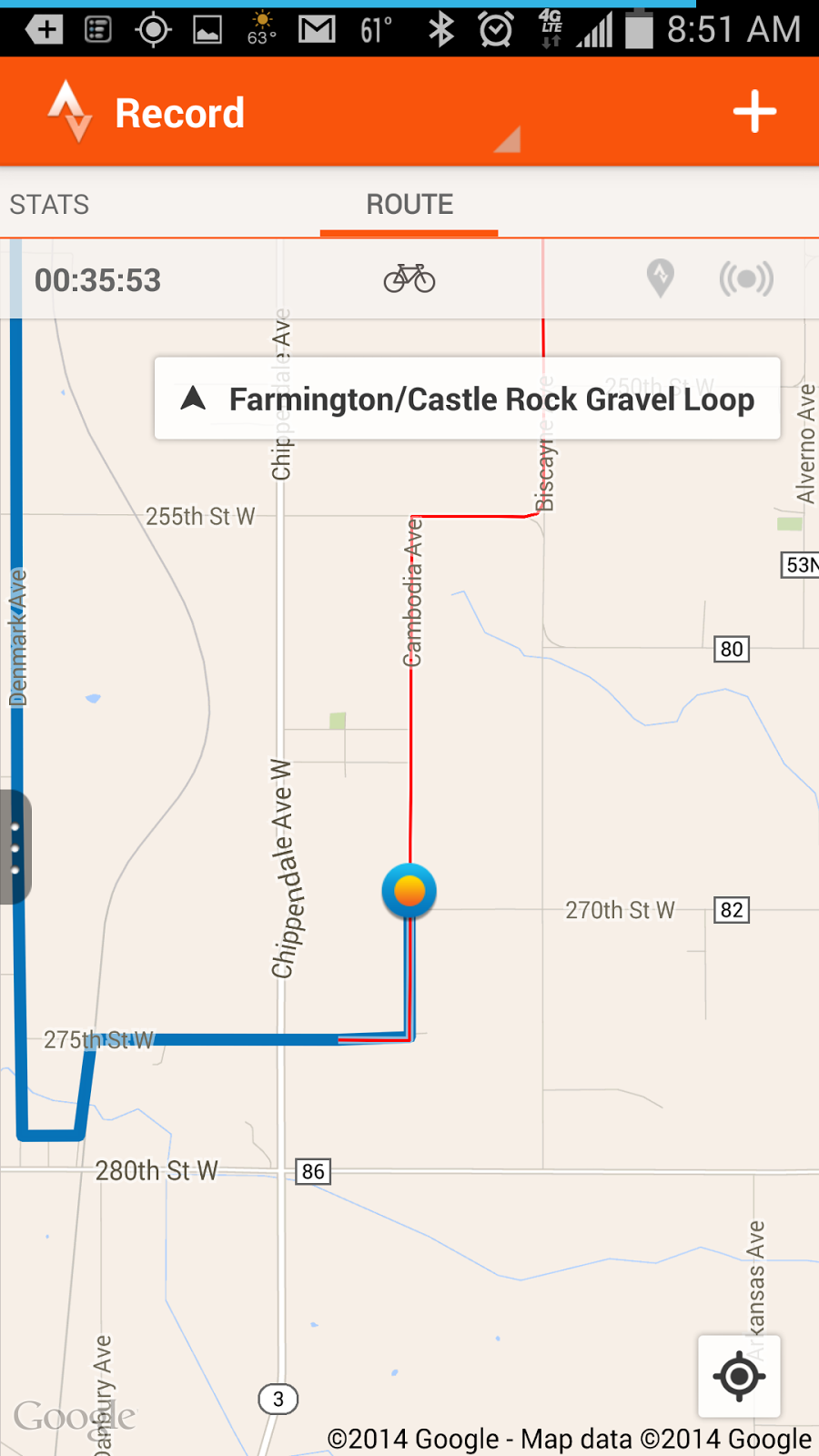The height and width of the screenshot is (1456, 819).
Task: Tap the orange plus icon
Action: click(754, 112)
